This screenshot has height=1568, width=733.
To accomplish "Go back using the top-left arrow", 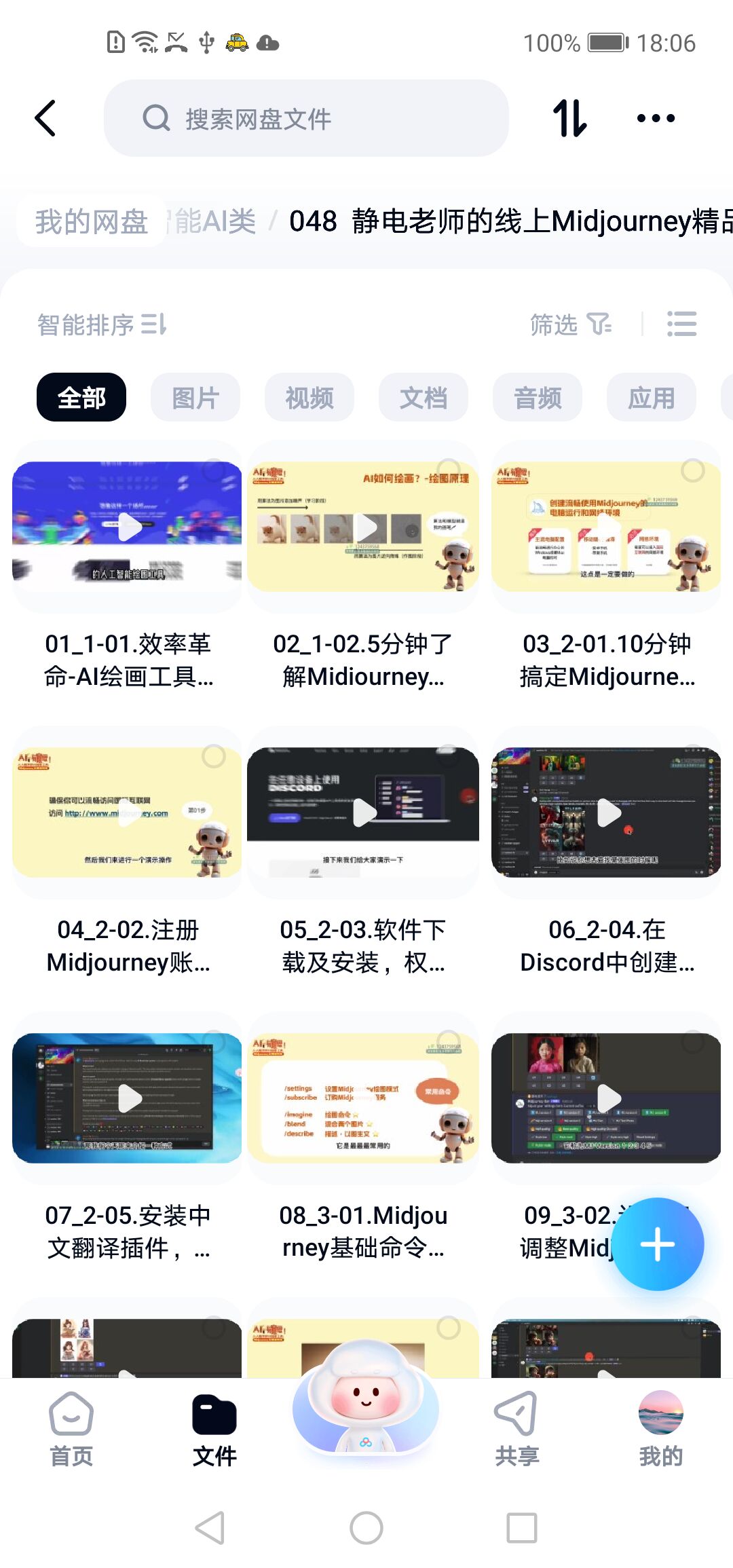I will point(46,118).
